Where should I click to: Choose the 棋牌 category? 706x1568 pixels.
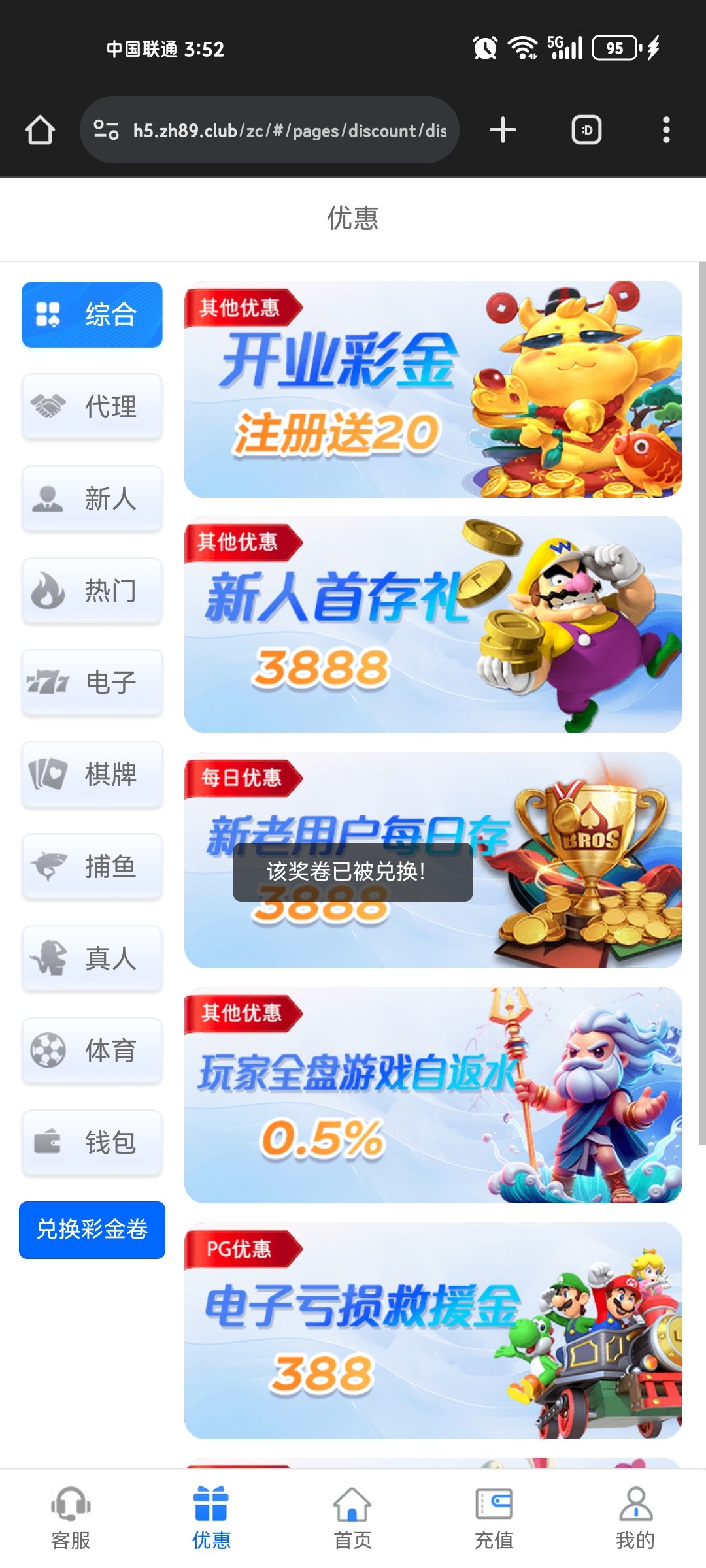pyautogui.click(x=92, y=774)
